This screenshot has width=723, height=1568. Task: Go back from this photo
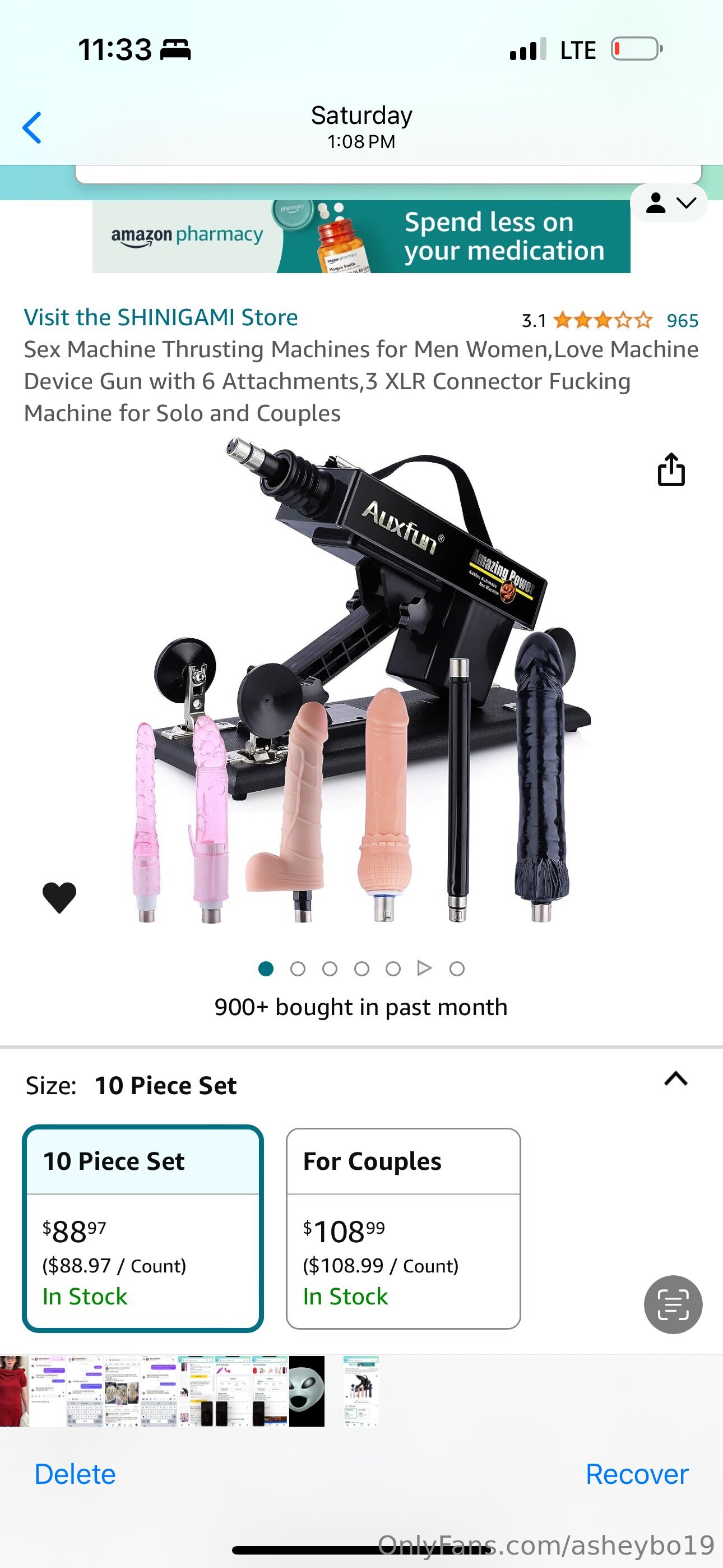pos(31,128)
